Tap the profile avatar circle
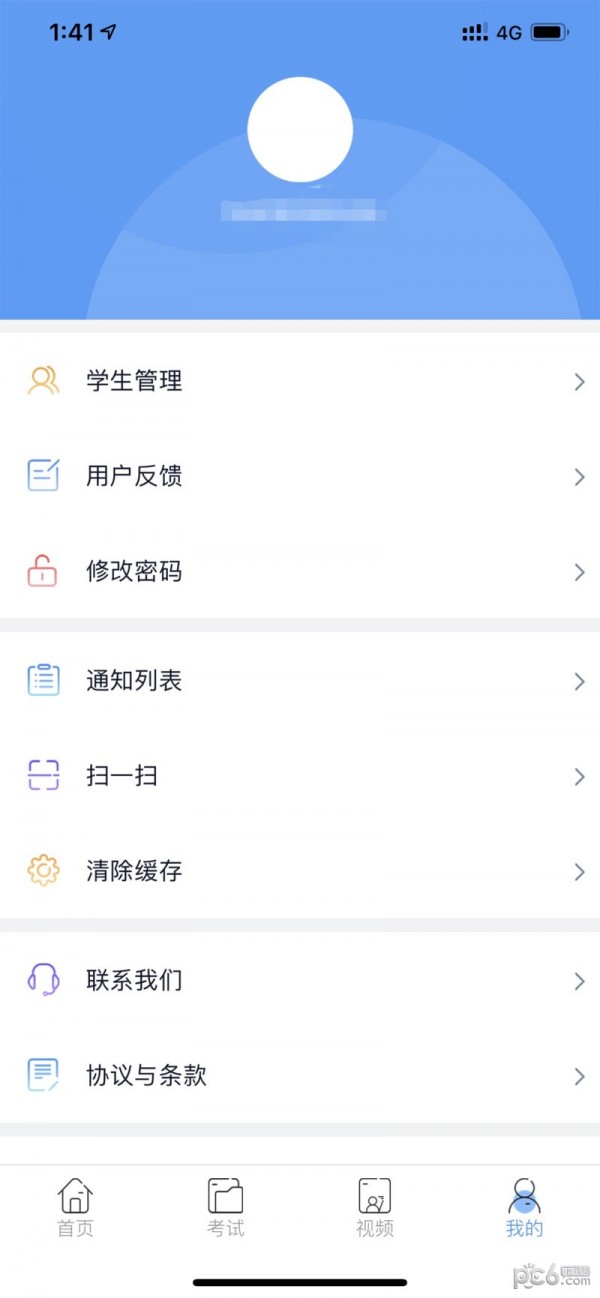The image size is (600, 1298). [300, 129]
